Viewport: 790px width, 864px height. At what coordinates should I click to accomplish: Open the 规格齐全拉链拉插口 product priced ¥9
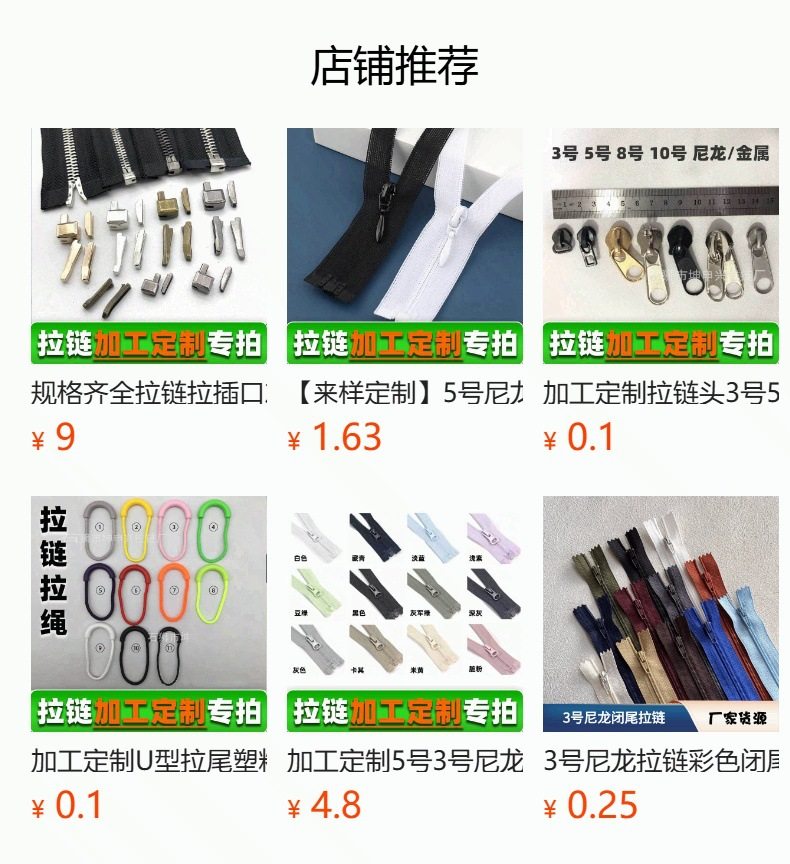tap(149, 246)
